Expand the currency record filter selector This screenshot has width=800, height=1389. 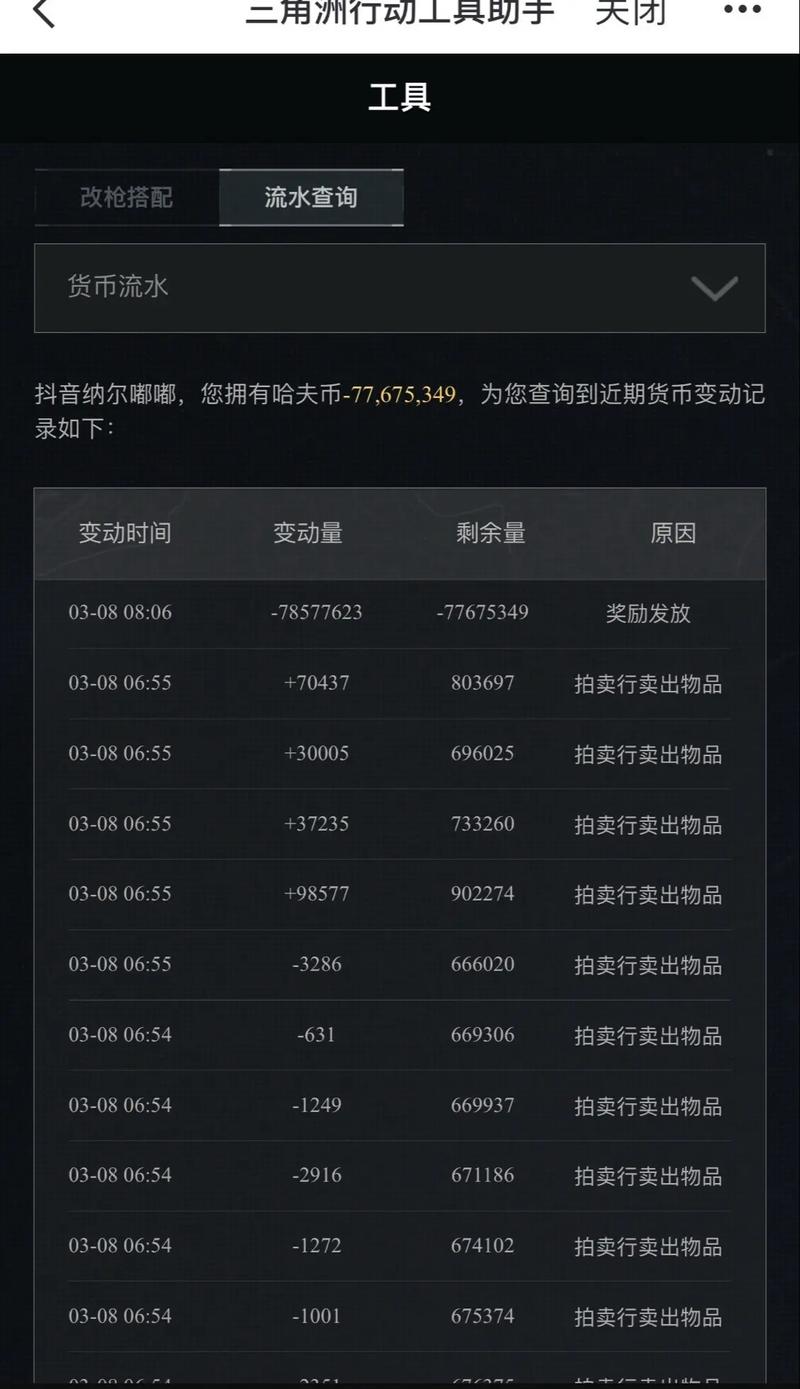coord(400,289)
